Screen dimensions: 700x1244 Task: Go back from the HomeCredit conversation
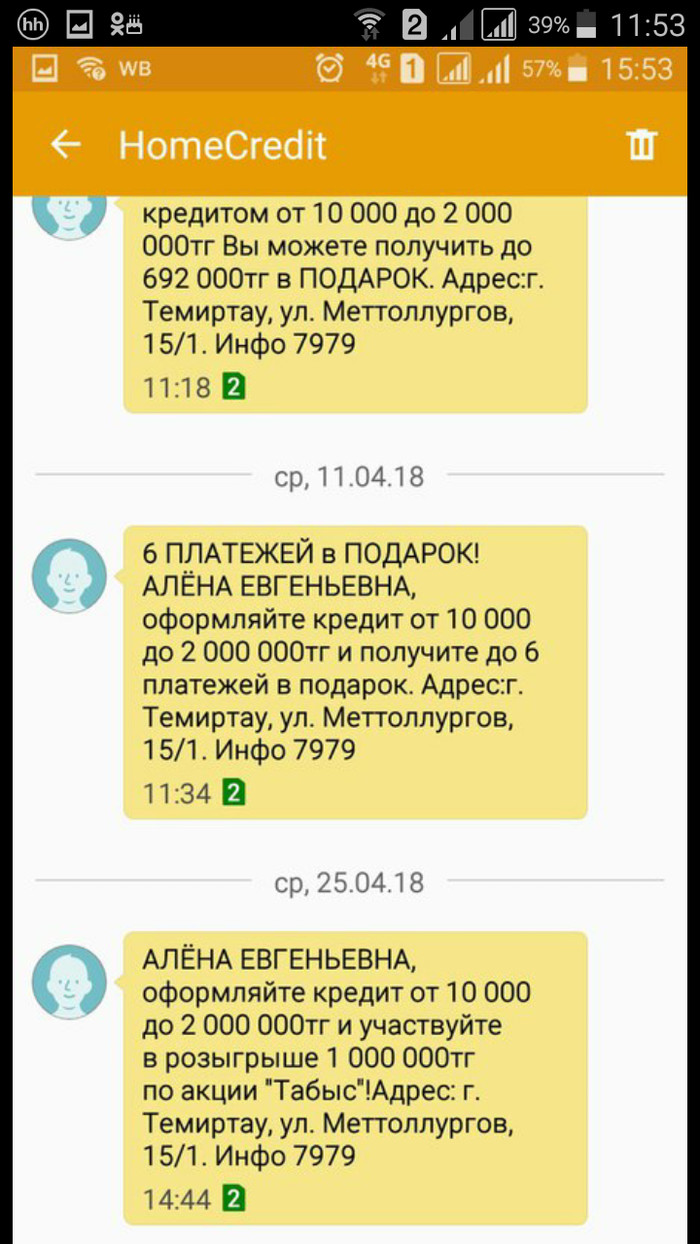[x=66, y=145]
